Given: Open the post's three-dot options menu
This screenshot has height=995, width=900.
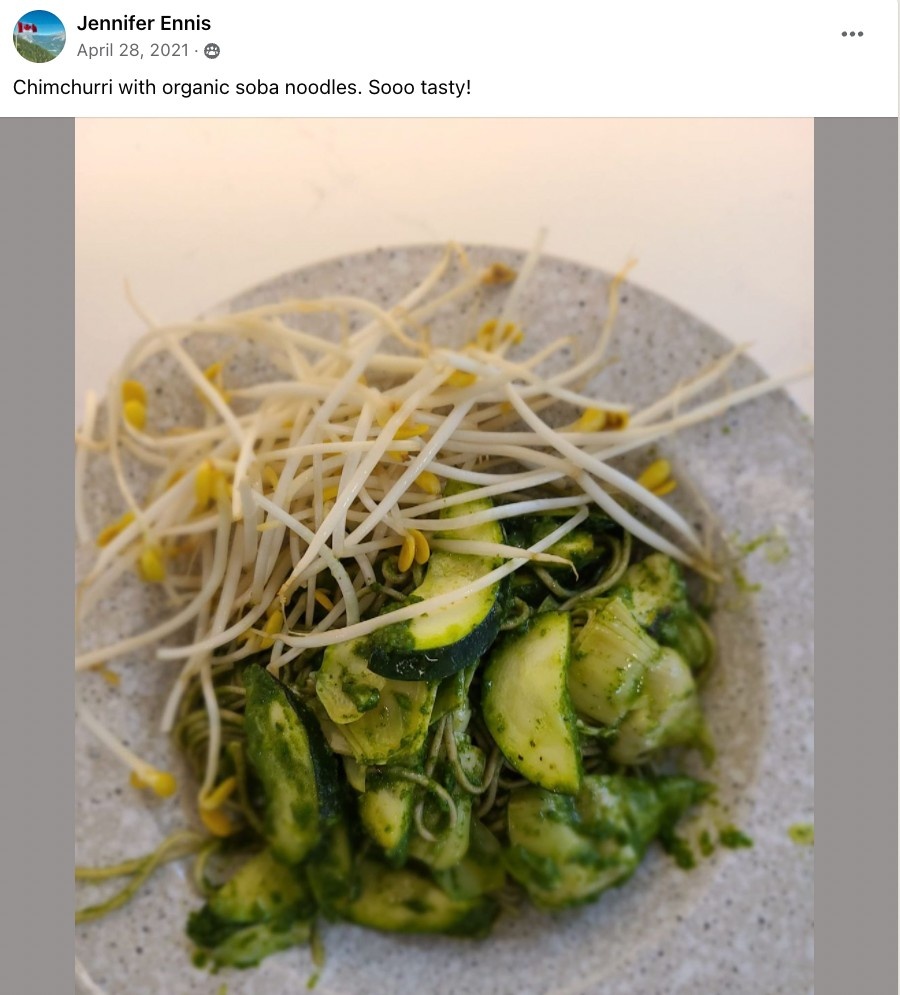Looking at the screenshot, I should (x=852, y=34).
